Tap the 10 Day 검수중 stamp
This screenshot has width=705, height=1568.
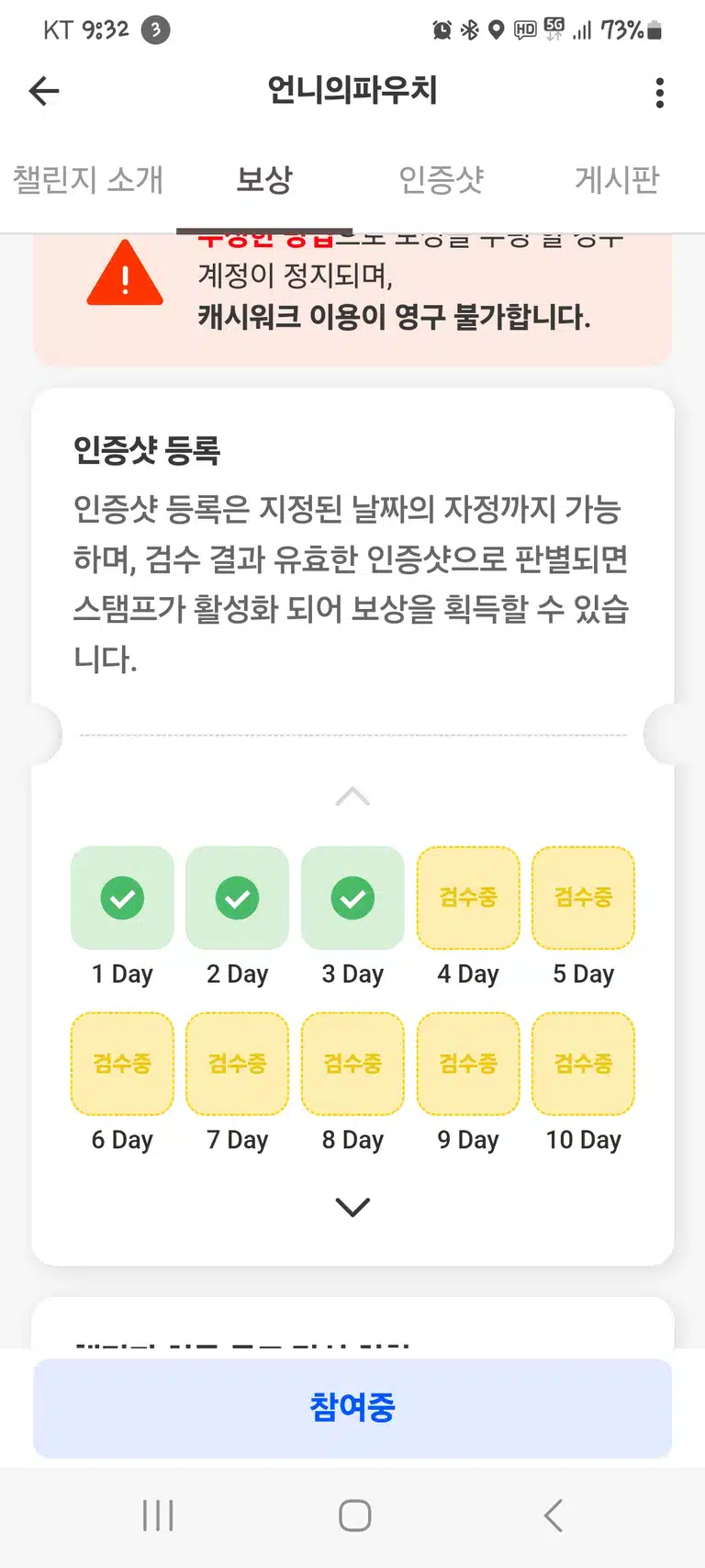[x=583, y=1064]
